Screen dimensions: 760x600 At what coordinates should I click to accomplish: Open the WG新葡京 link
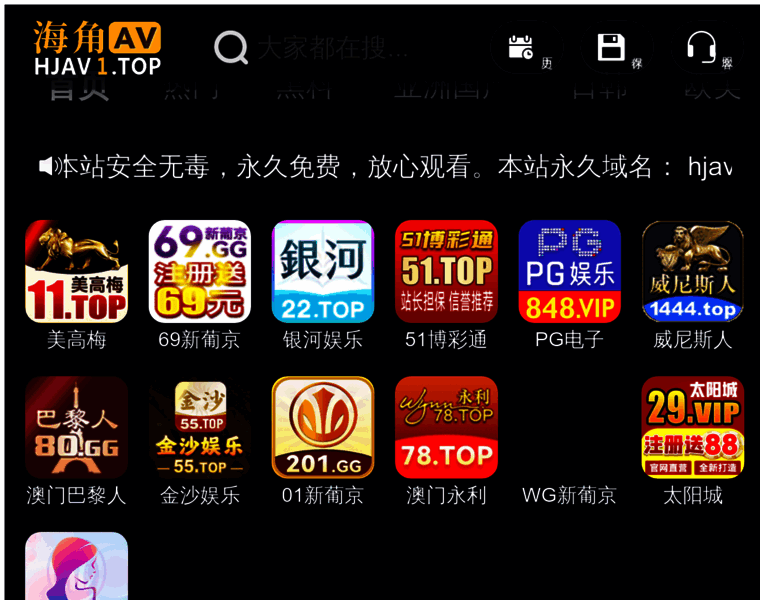pos(569,495)
